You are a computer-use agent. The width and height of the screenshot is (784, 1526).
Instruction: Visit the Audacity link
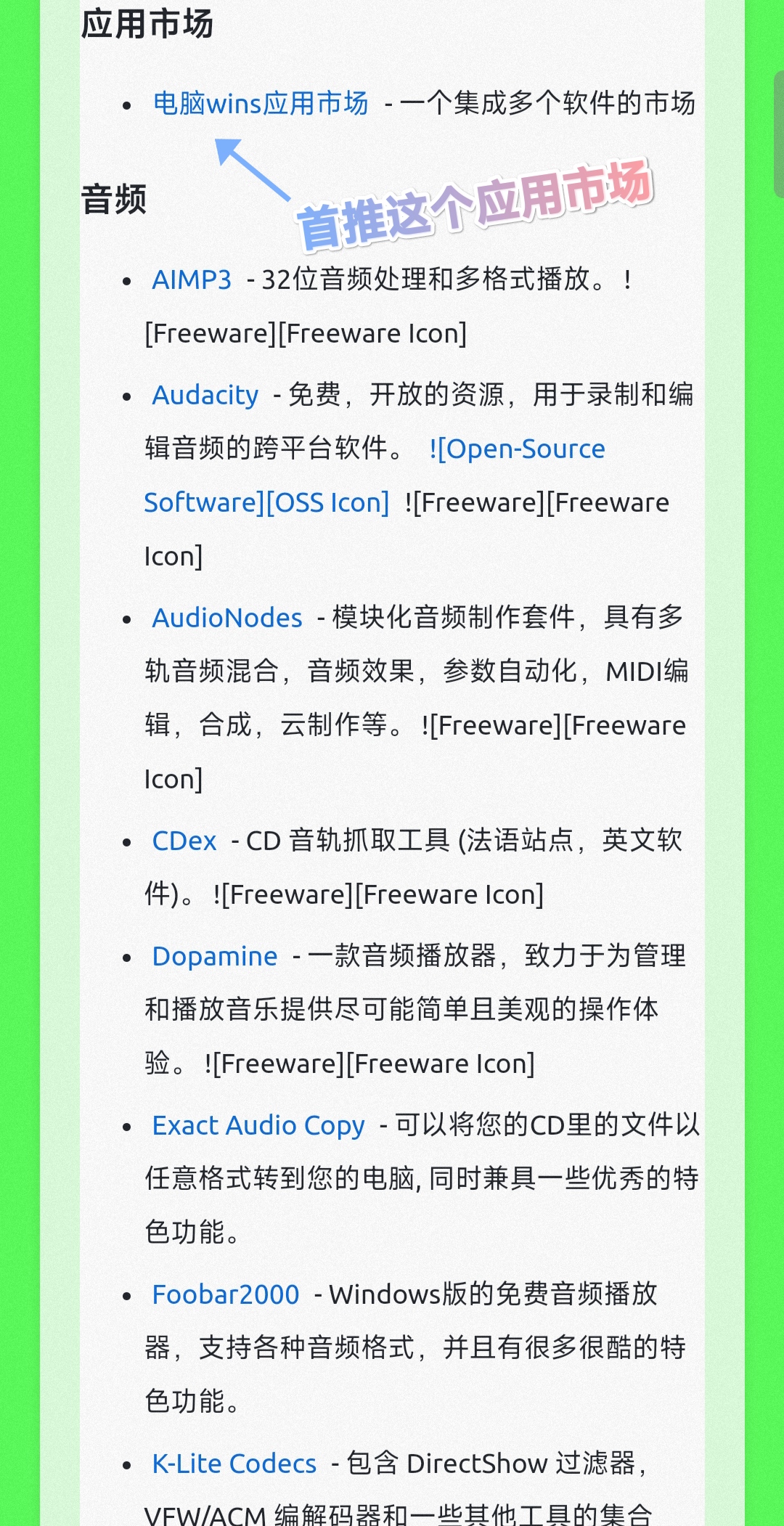pyautogui.click(x=205, y=395)
